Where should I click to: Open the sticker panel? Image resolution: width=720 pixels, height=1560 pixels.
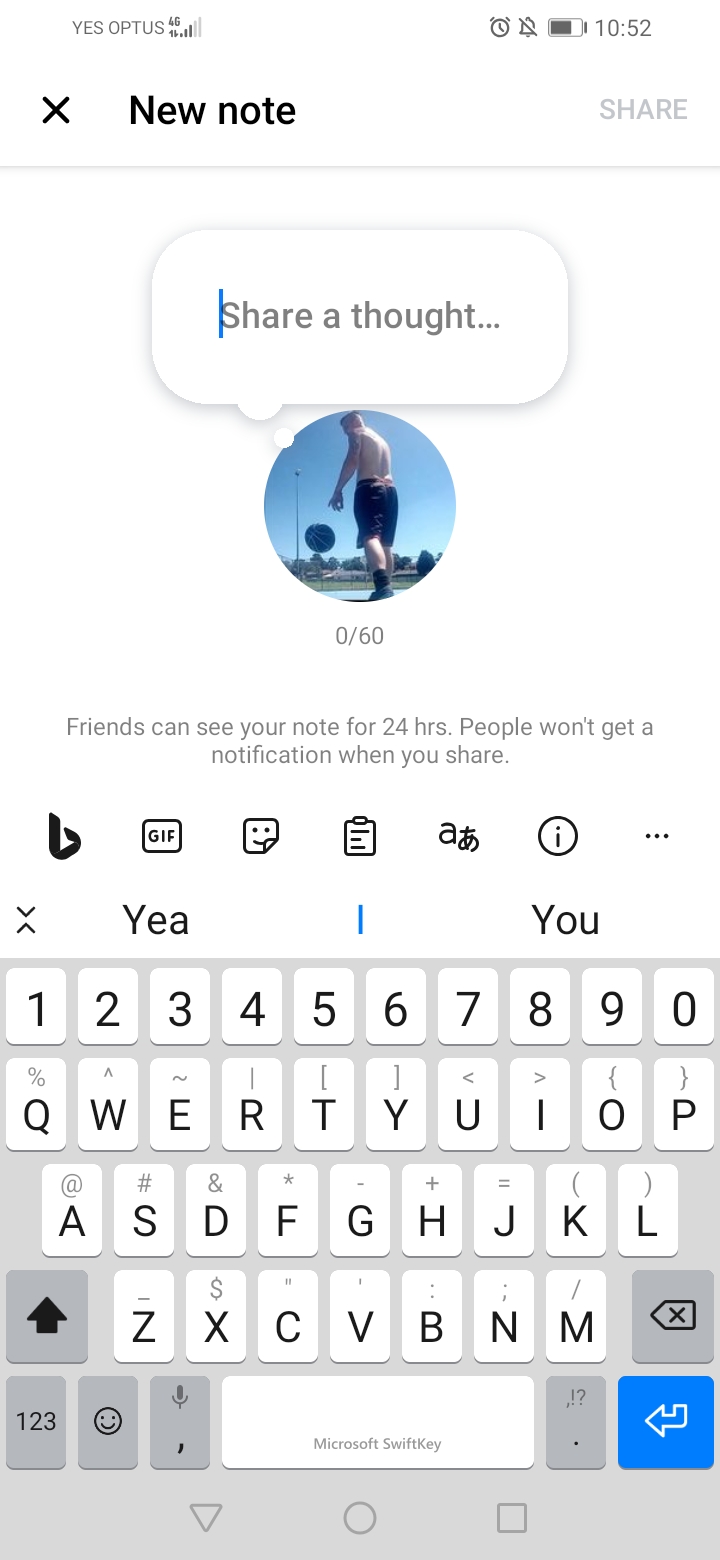pyautogui.click(x=261, y=836)
